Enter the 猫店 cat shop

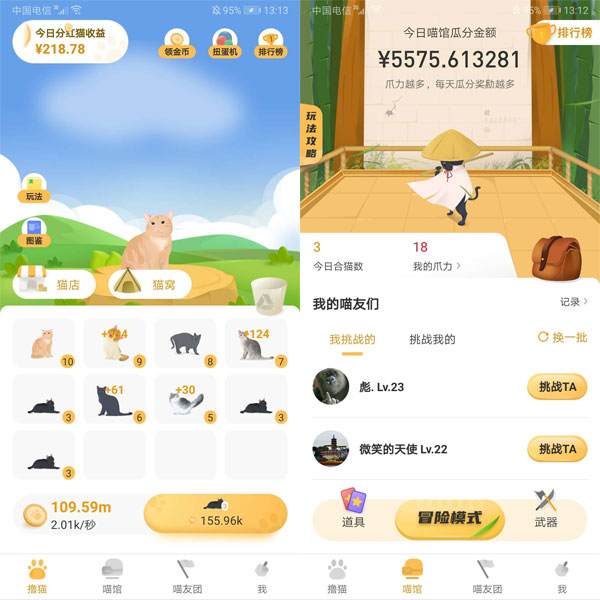55,285
